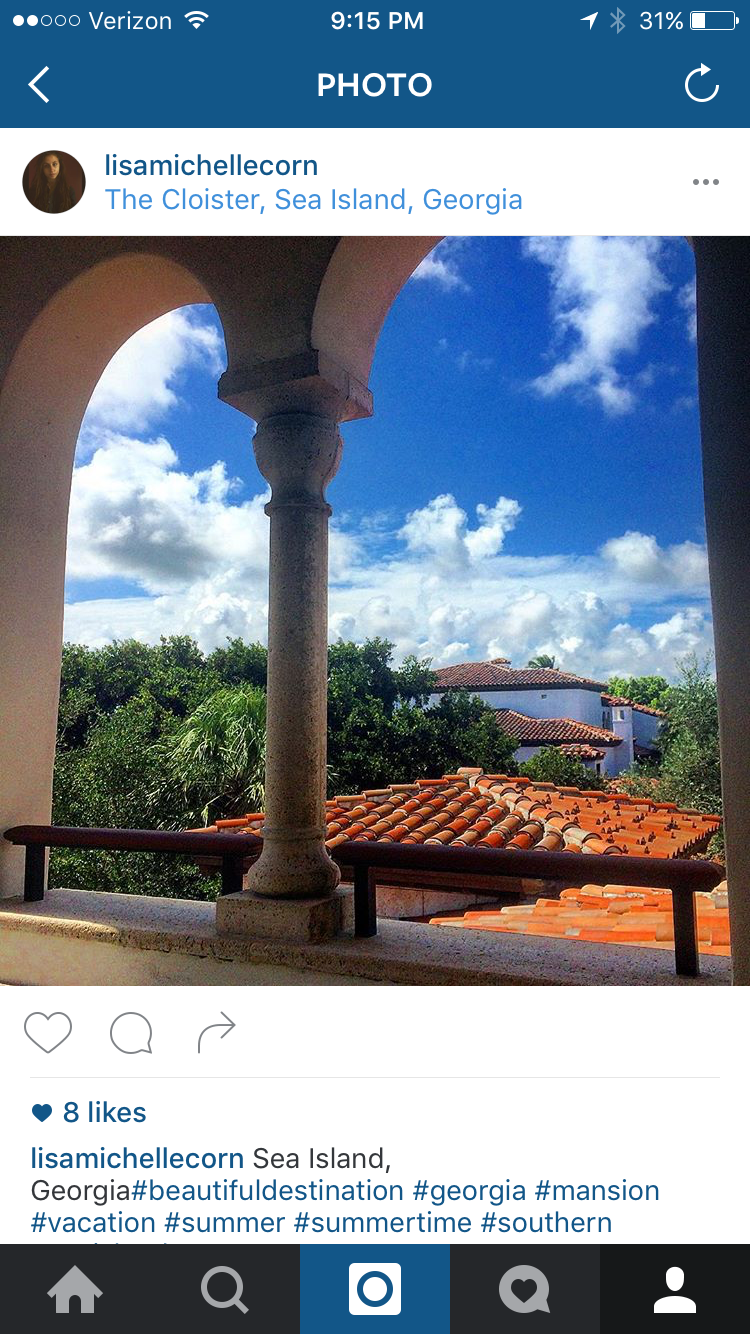View the 8 likes list
Viewport: 750px width, 1334px height.
click(x=104, y=1112)
